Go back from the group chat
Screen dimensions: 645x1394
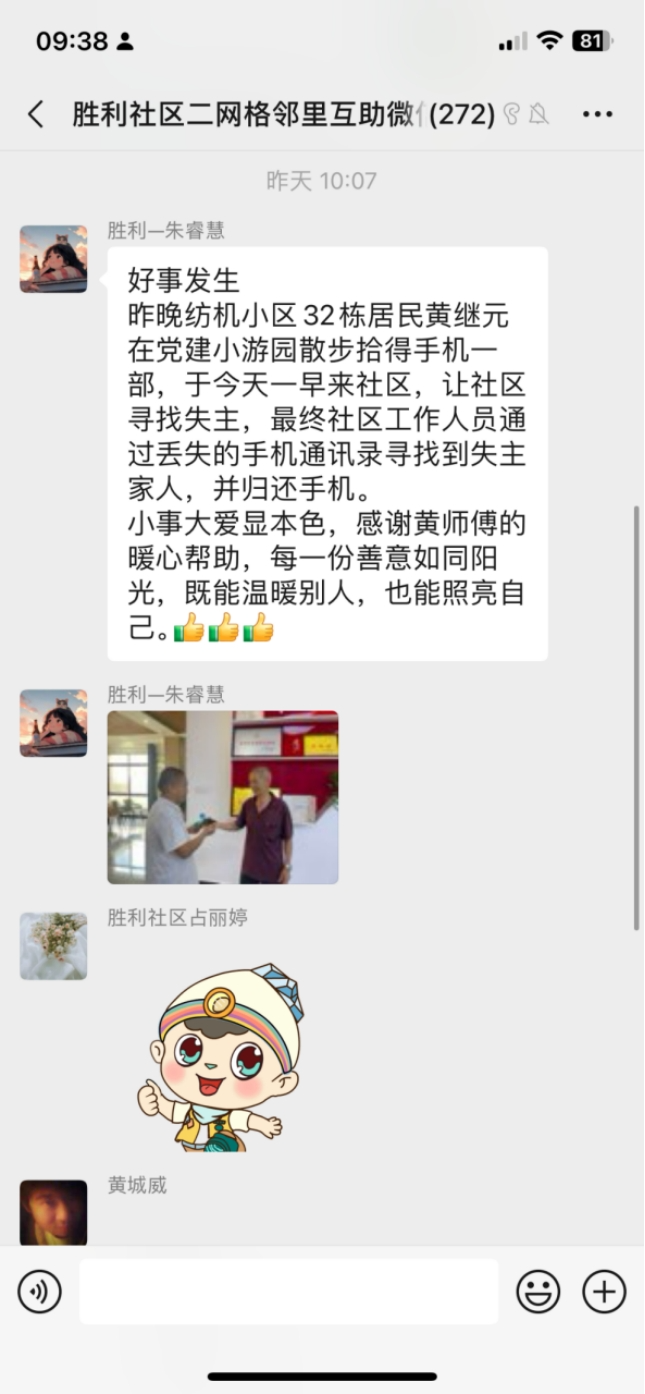point(36,115)
